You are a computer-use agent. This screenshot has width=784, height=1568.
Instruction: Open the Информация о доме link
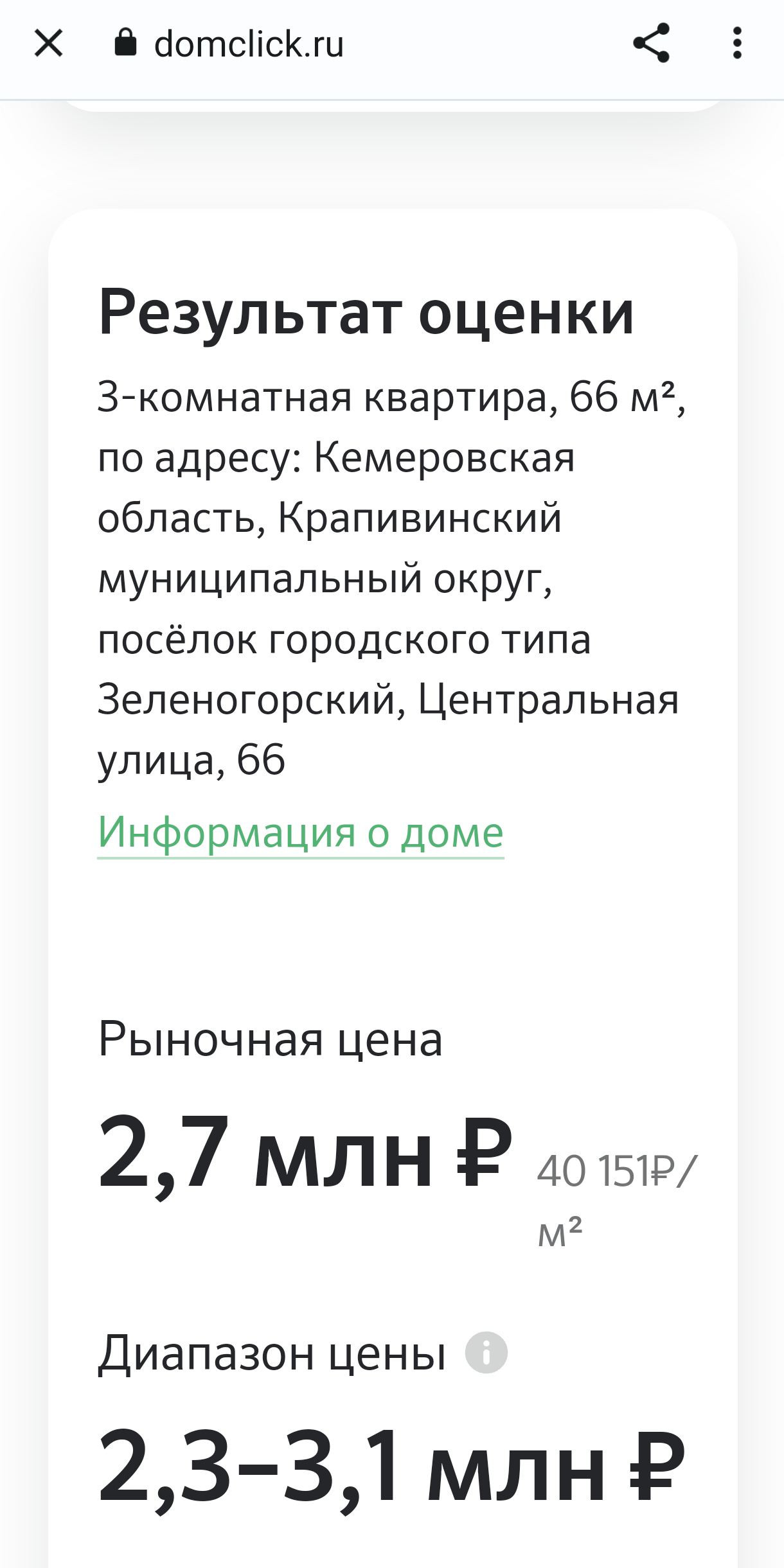point(300,832)
